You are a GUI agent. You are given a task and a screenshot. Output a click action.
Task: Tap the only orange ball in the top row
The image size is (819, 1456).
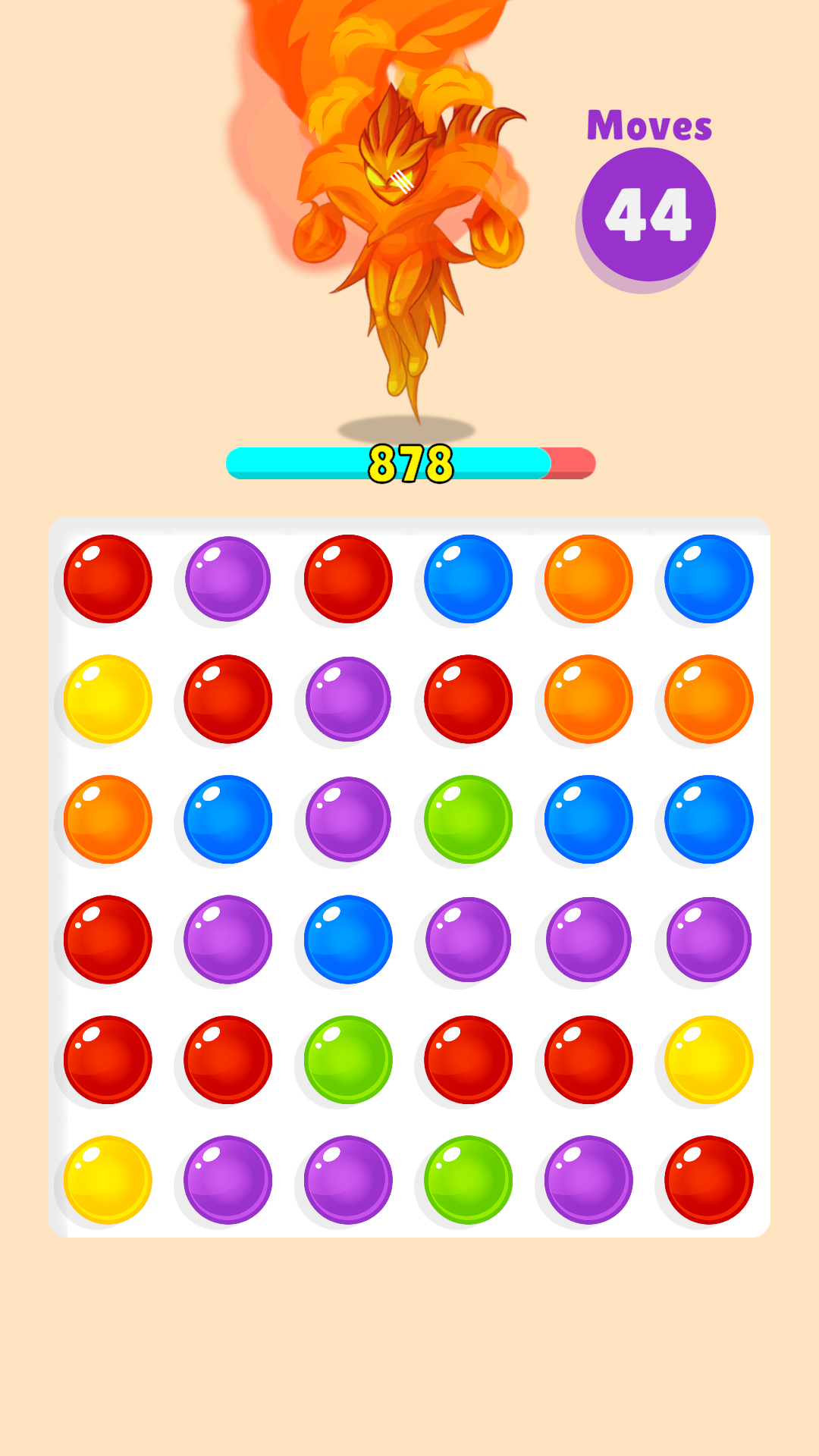pyautogui.click(x=588, y=579)
